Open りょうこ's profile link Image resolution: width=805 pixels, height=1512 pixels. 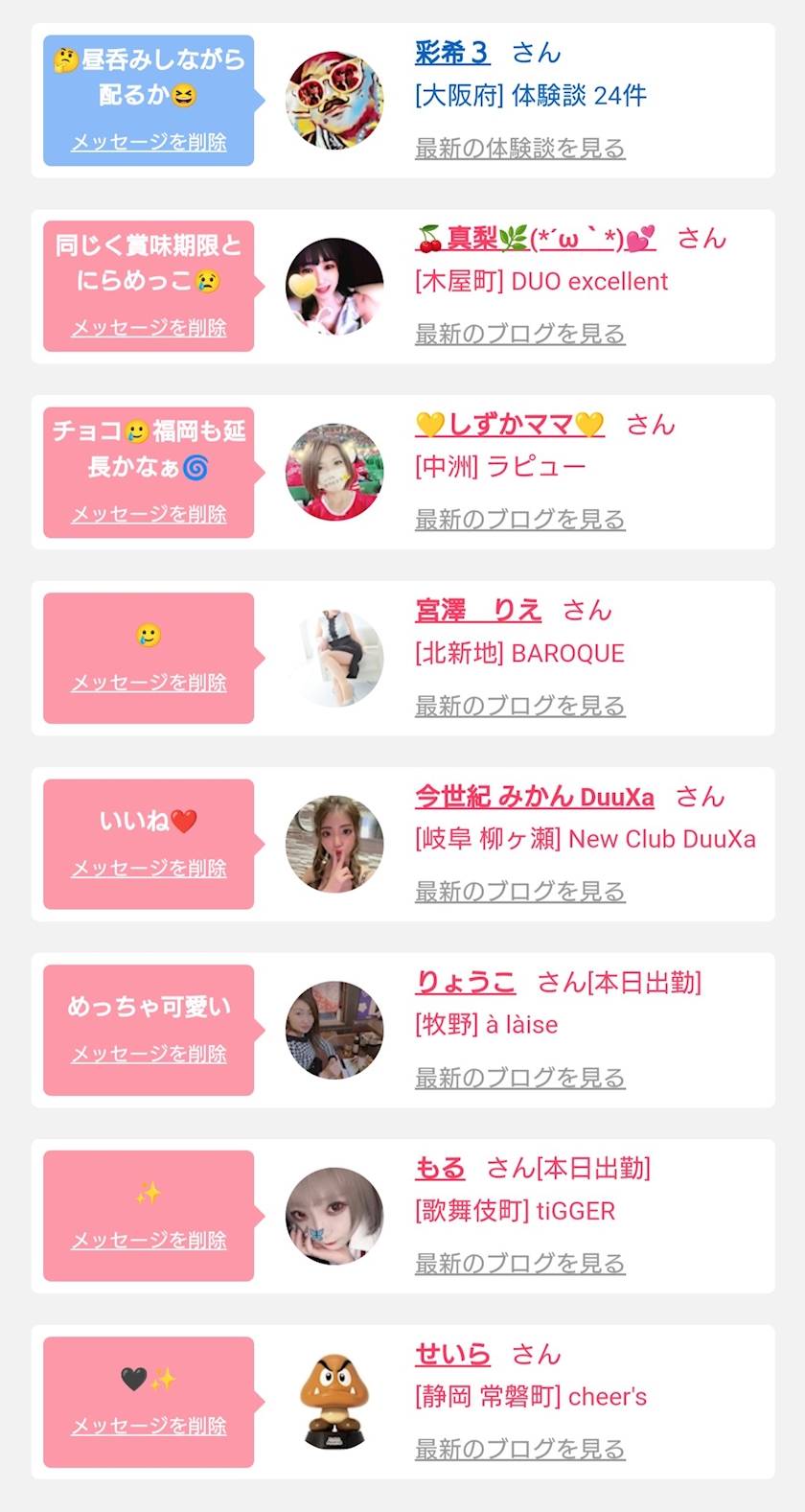click(465, 982)
